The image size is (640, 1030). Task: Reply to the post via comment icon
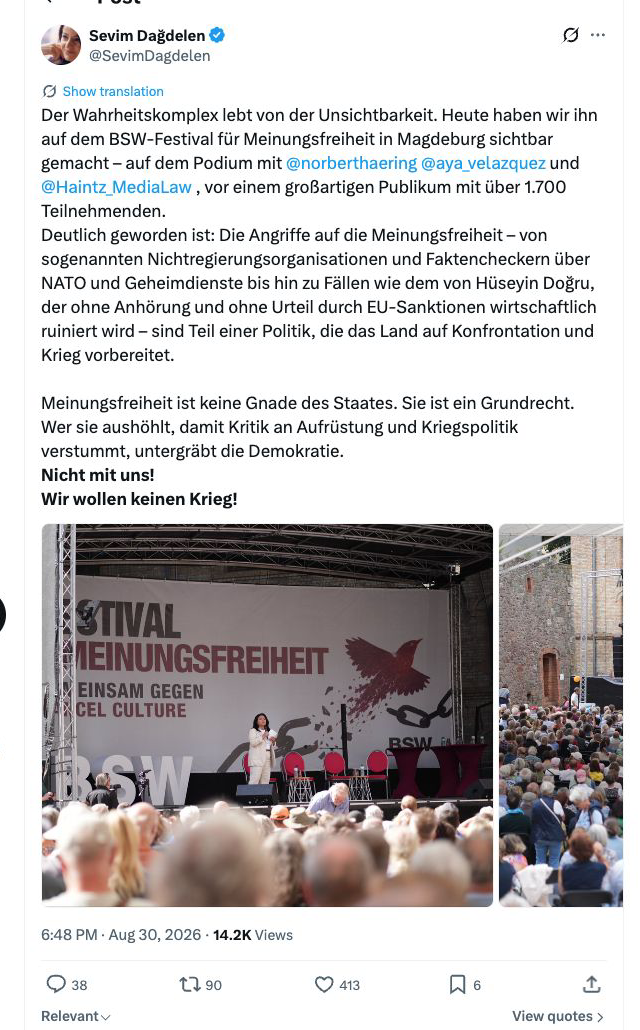click(57, 984)
